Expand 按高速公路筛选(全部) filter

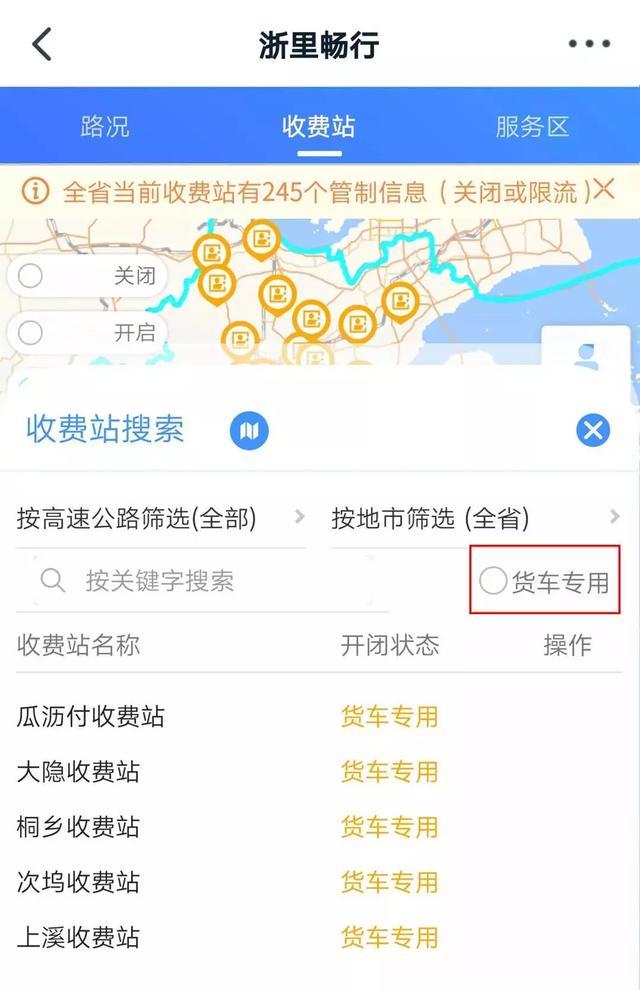click(160, 518)
